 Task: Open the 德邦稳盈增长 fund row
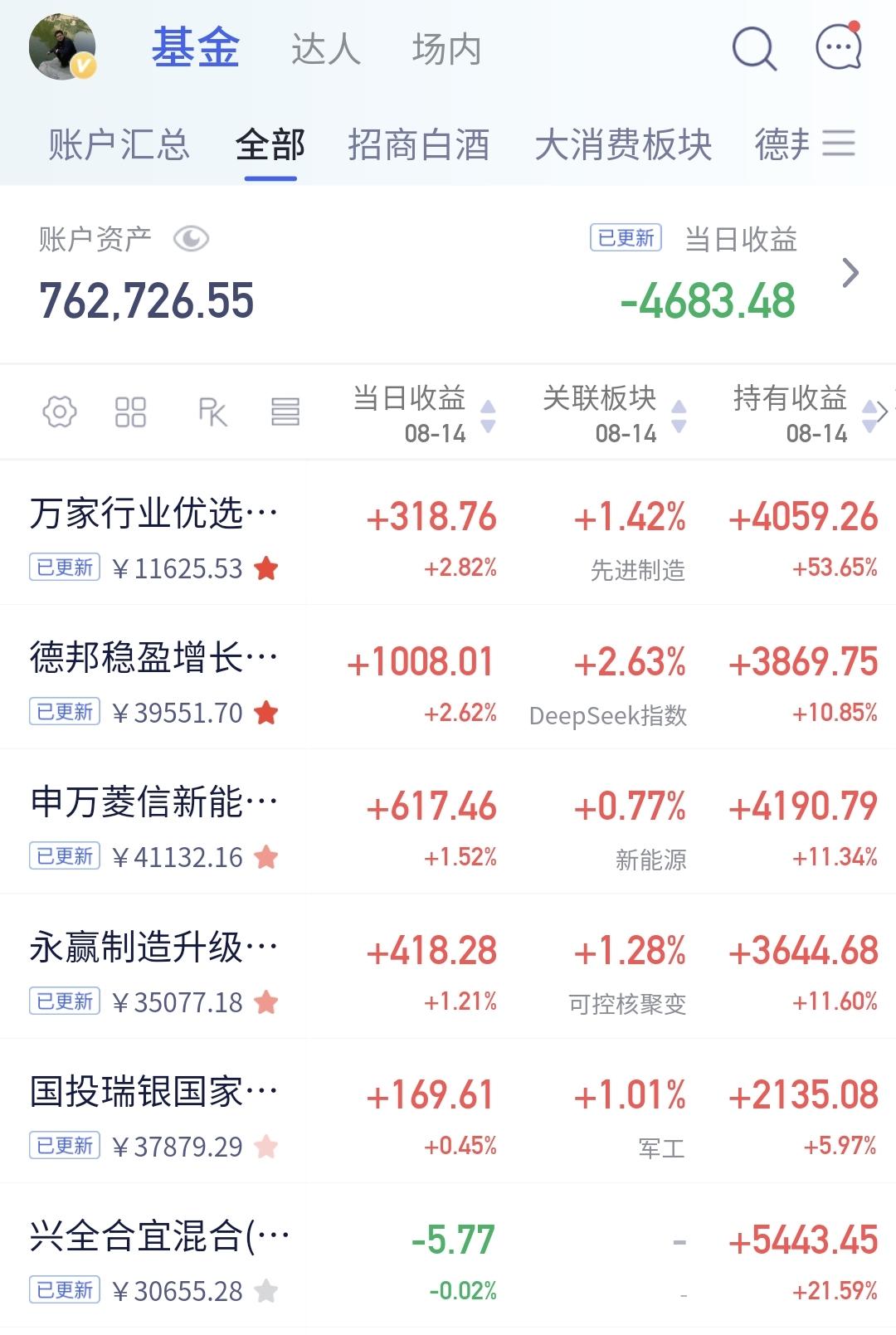(448, 677)
